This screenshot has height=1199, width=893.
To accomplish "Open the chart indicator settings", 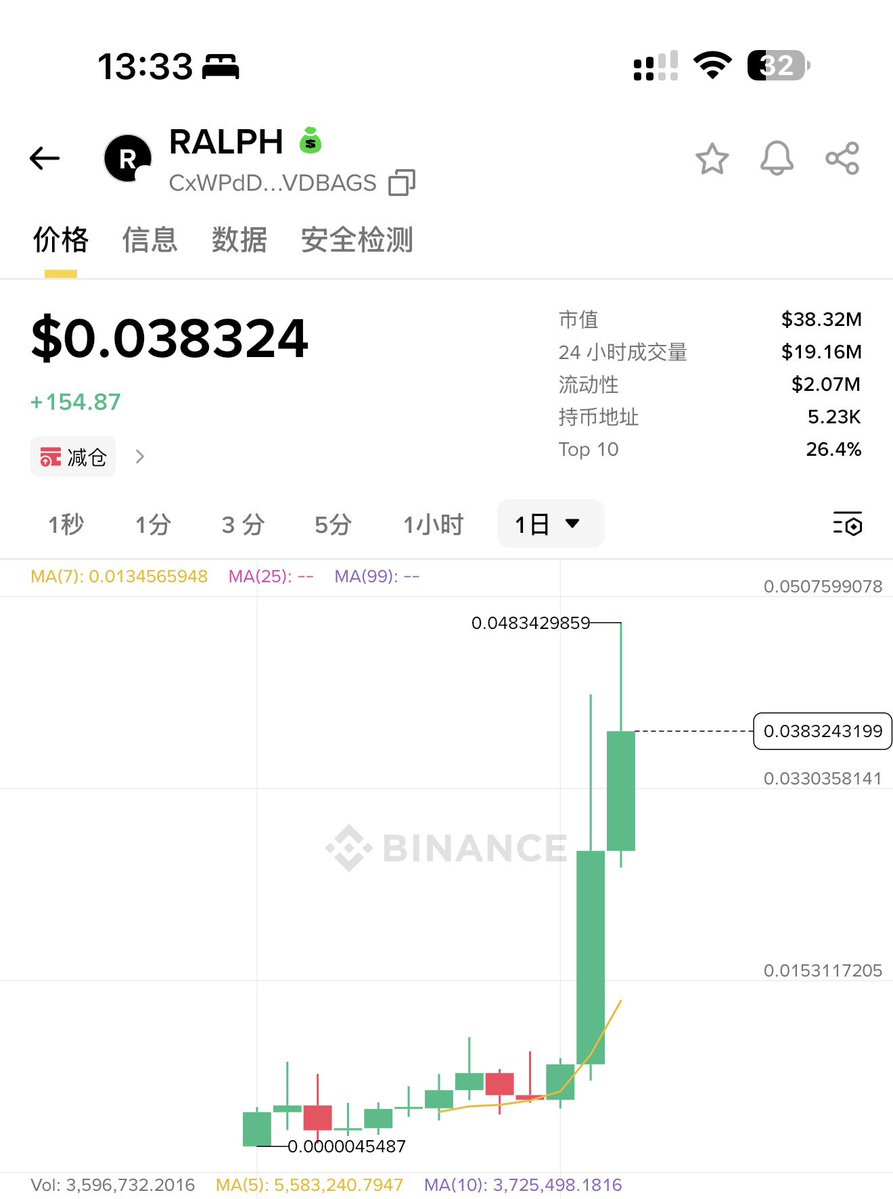I will tap(847, 524).
